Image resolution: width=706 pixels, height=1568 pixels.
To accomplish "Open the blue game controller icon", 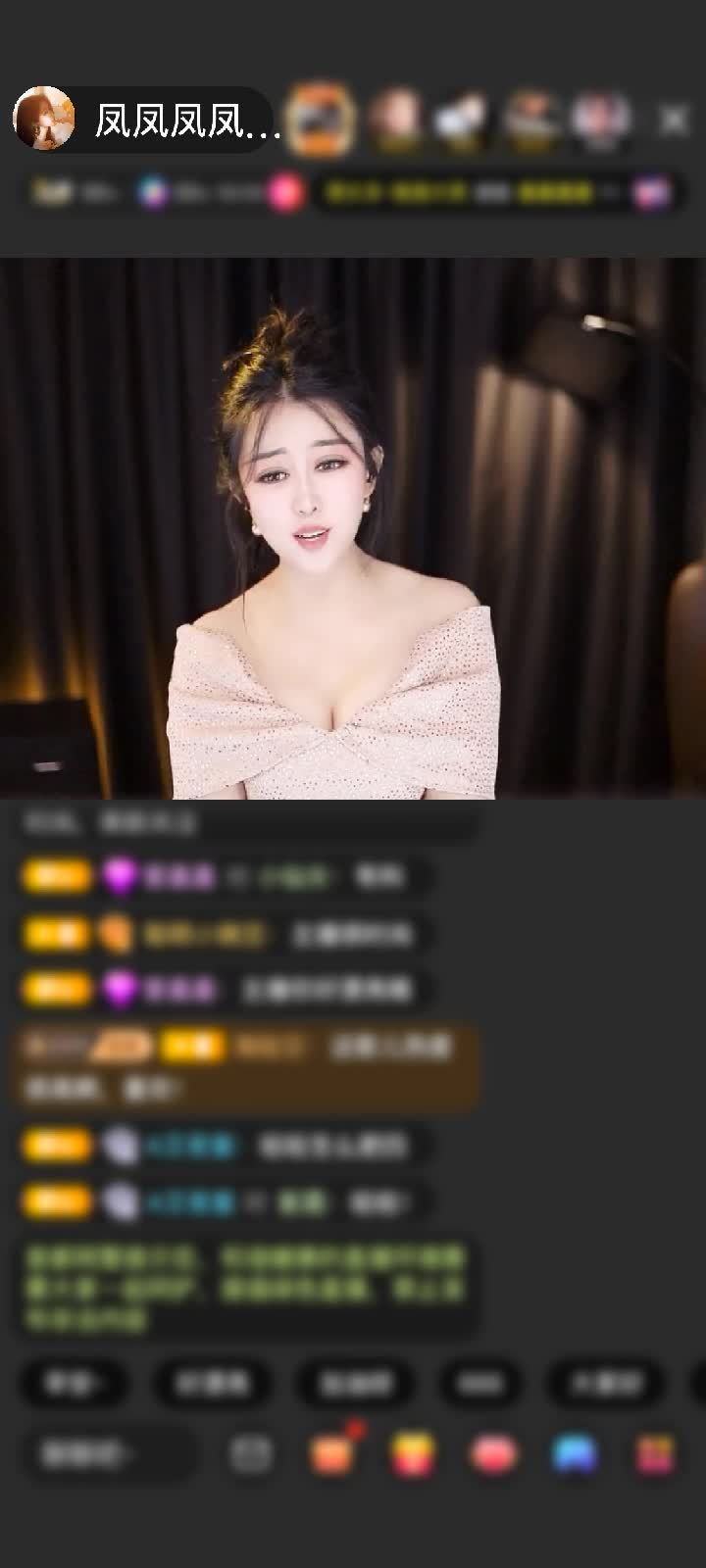I will tap(575, 1454).
